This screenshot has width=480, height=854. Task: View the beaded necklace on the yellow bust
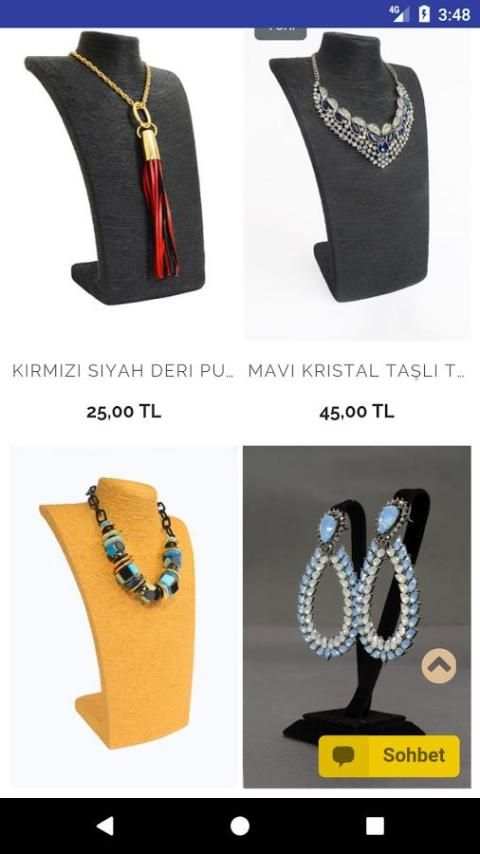(x=124, y=617)
